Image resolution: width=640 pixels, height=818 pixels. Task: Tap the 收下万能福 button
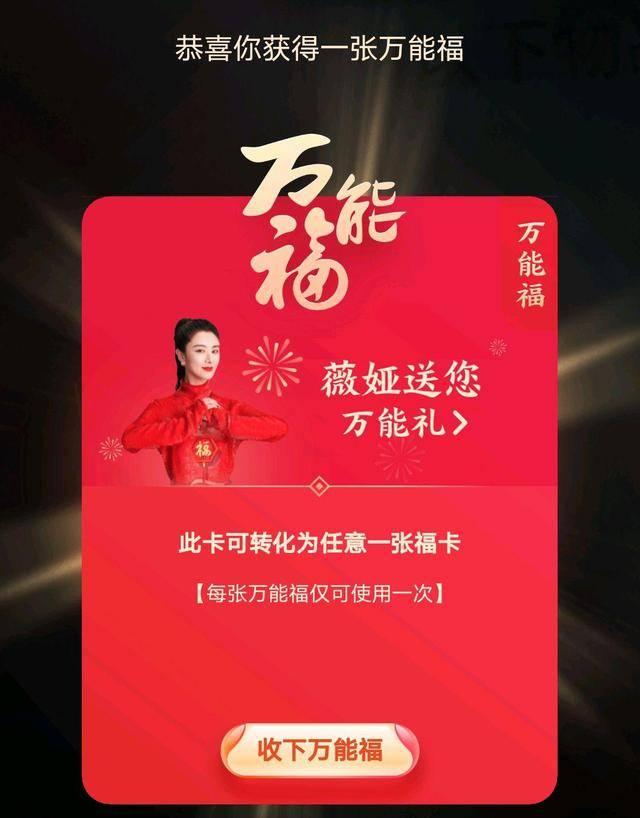(x=320, y=750)
